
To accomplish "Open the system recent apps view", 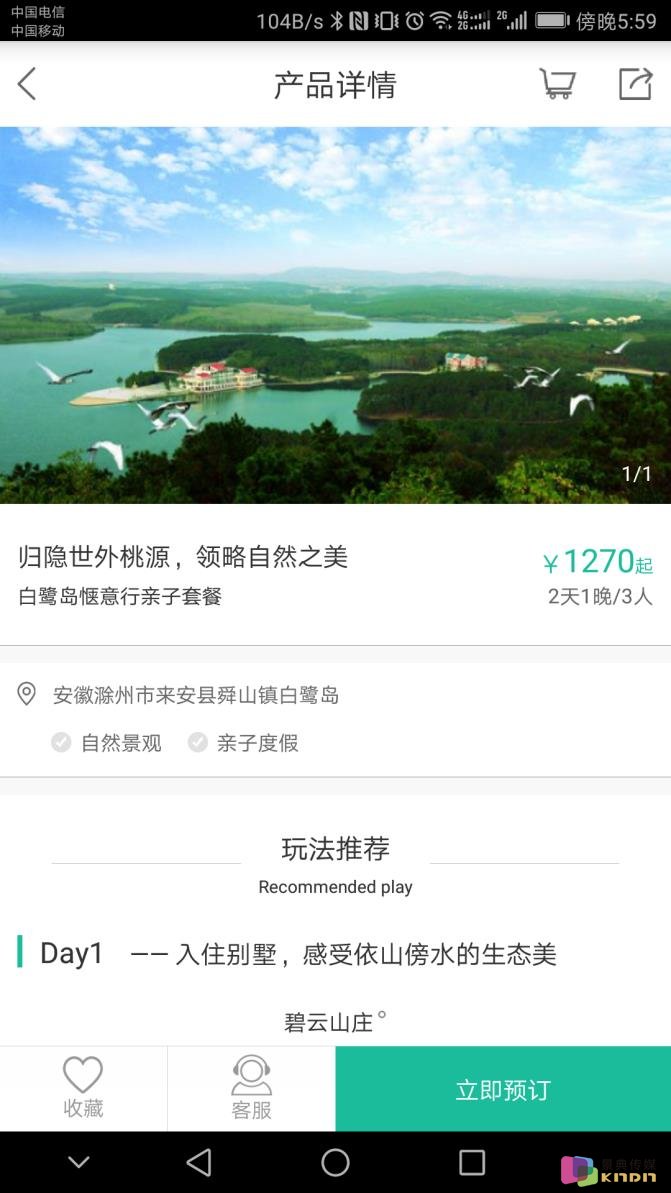I will point(471,1162).
